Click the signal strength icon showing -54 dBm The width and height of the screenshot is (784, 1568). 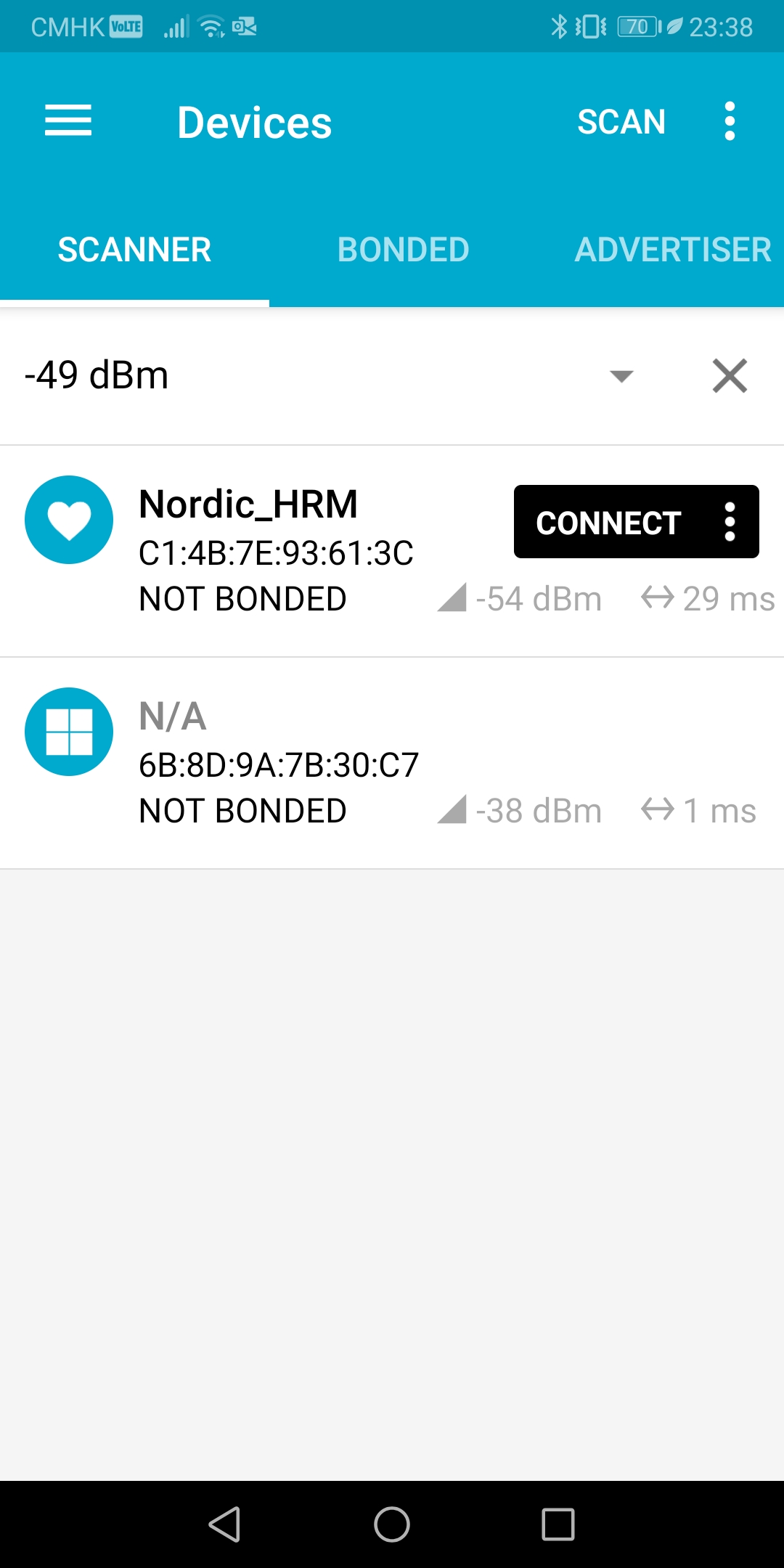[x=453, y=598]
